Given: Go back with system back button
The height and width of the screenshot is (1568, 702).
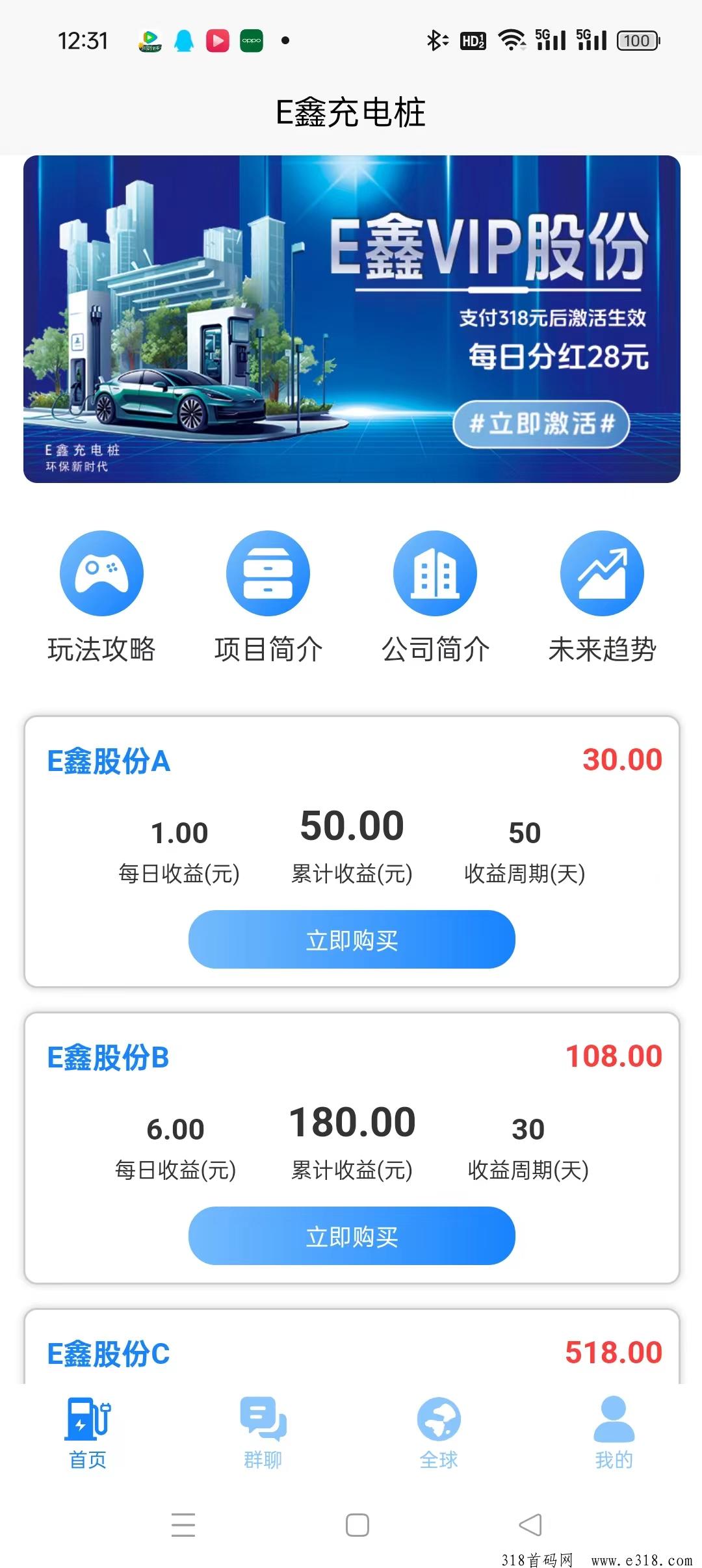Looking at the screenshot, I should tap(530, 1525).
